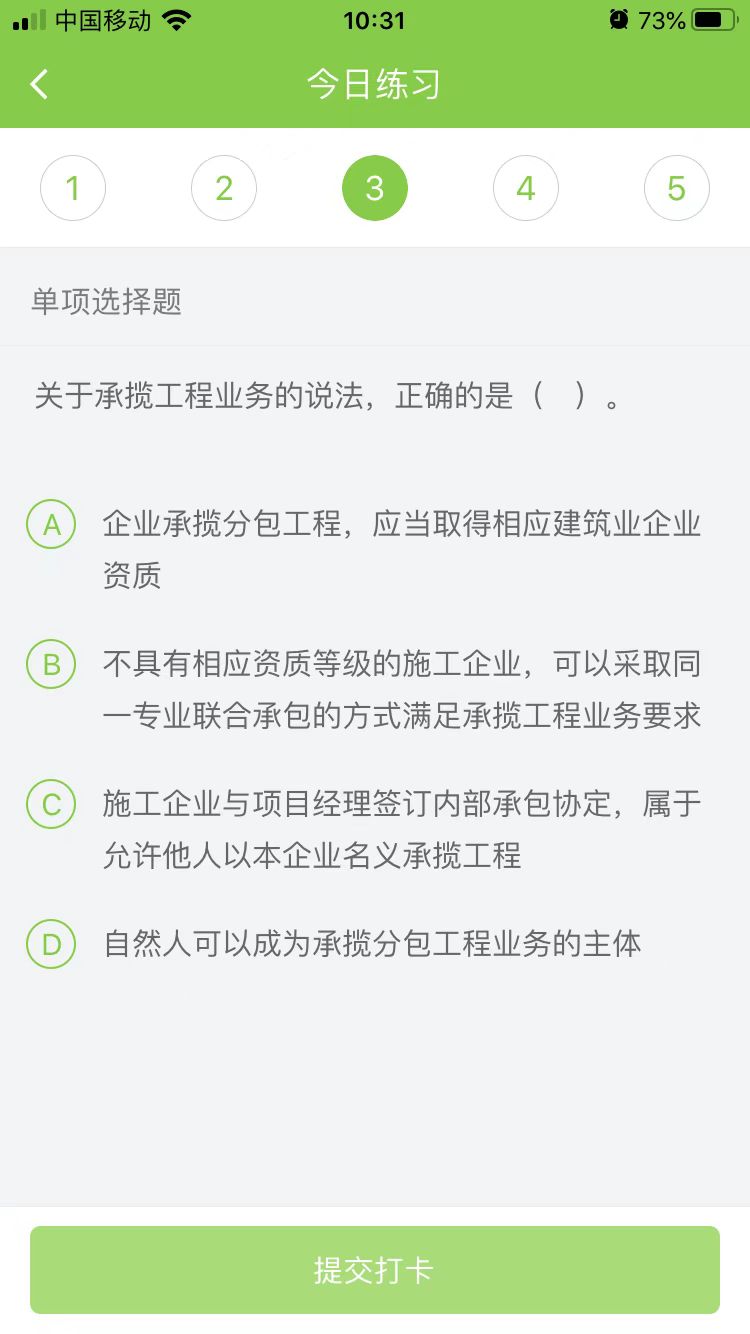This screenshot has height=1334, width=750.
Task: Mark answer option D
Action: pos(52,945)
